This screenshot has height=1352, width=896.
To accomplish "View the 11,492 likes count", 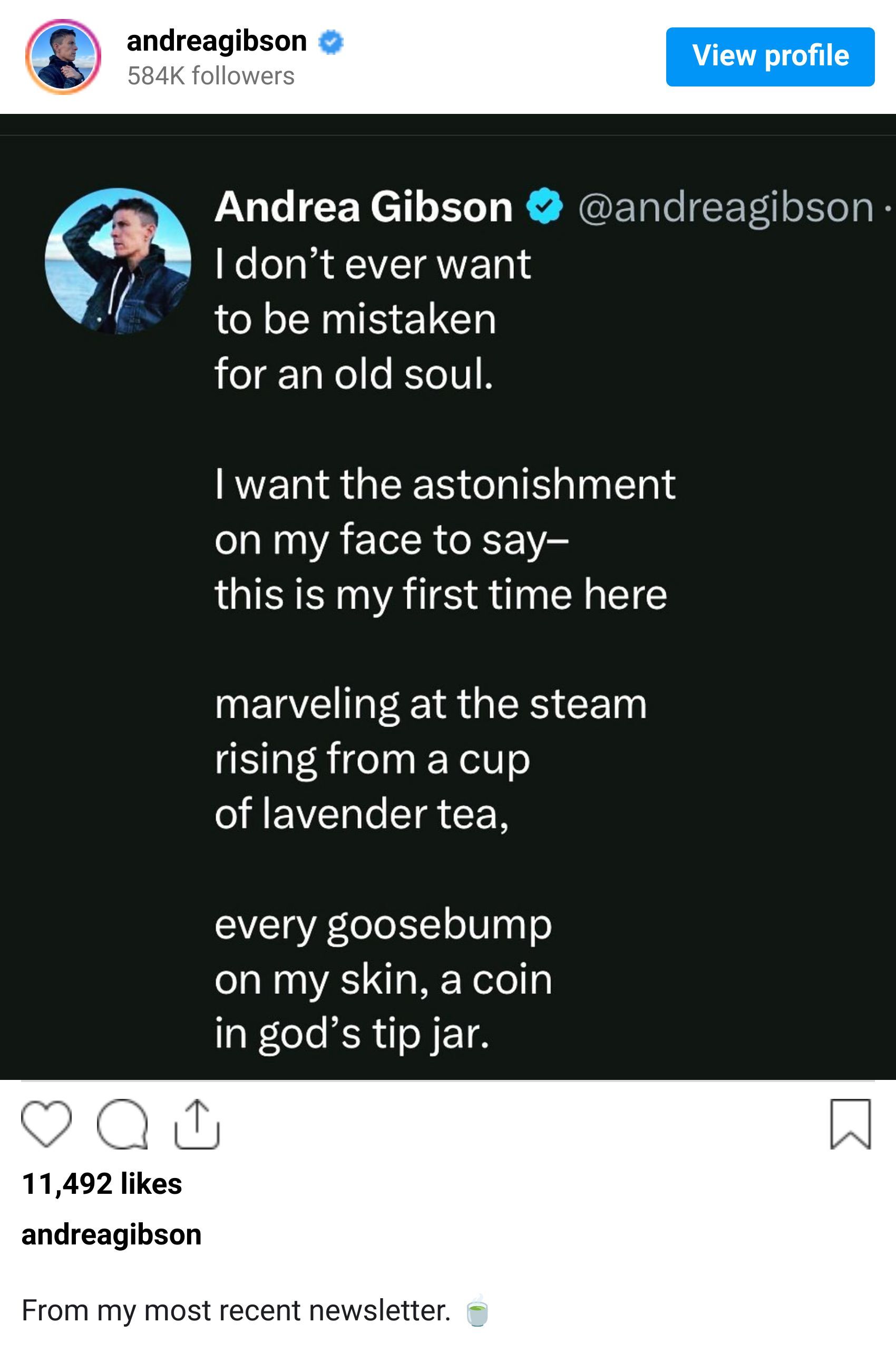I will 103,1181.
